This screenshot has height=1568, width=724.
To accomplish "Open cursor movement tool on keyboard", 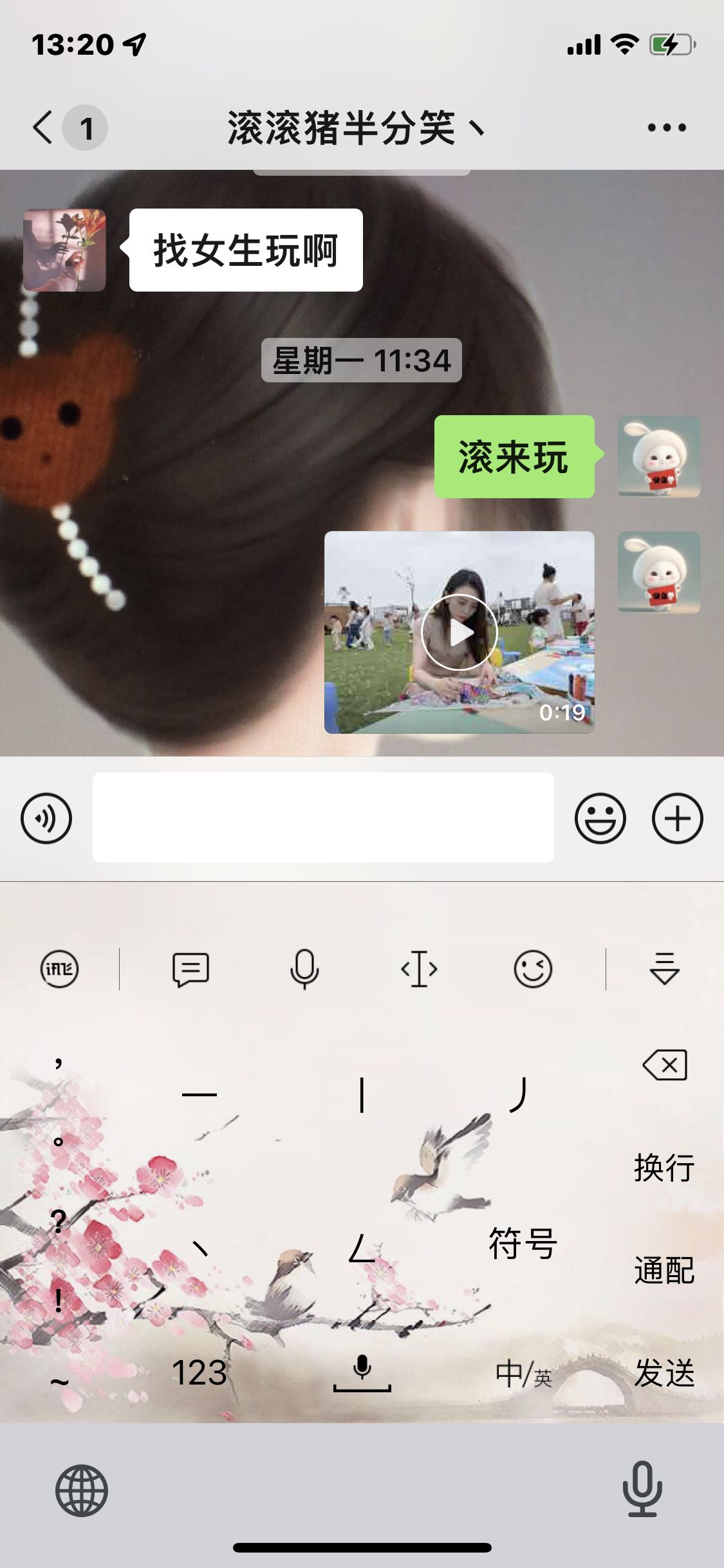I will click(419, 969).
